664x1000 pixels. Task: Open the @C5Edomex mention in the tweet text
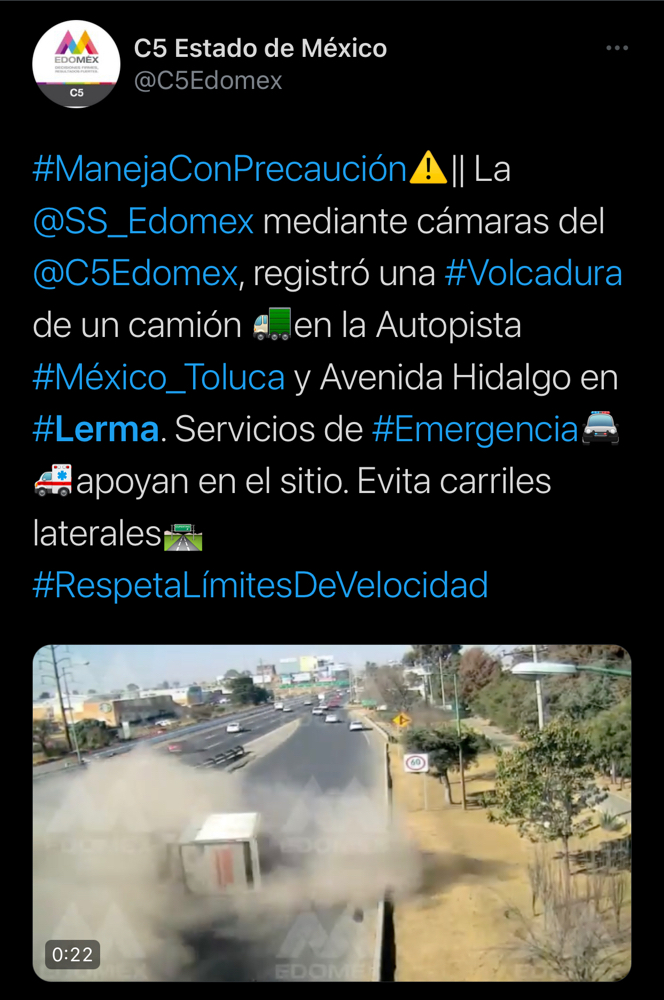click(136, 273)
